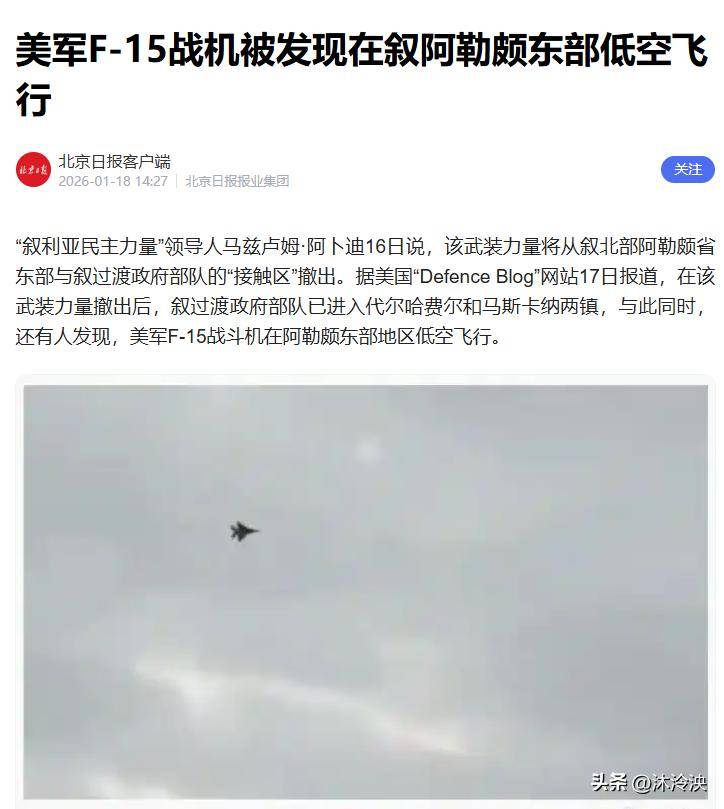
Task: Open the 北京日报客户端 author name
Action: point(114,160)
